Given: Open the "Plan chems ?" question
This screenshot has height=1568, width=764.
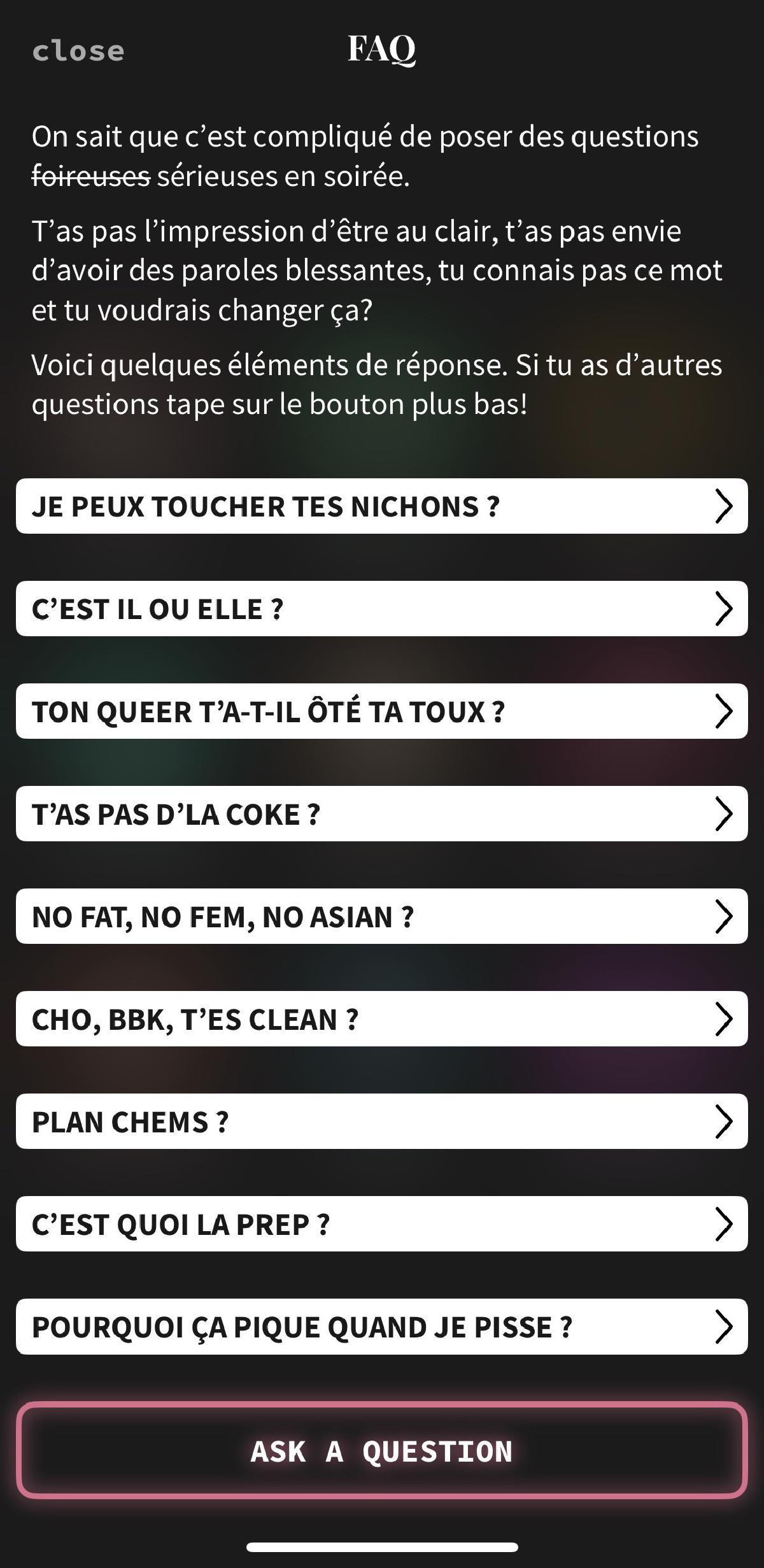Looking at the screenshot, I should click(x=382, y=1122).
